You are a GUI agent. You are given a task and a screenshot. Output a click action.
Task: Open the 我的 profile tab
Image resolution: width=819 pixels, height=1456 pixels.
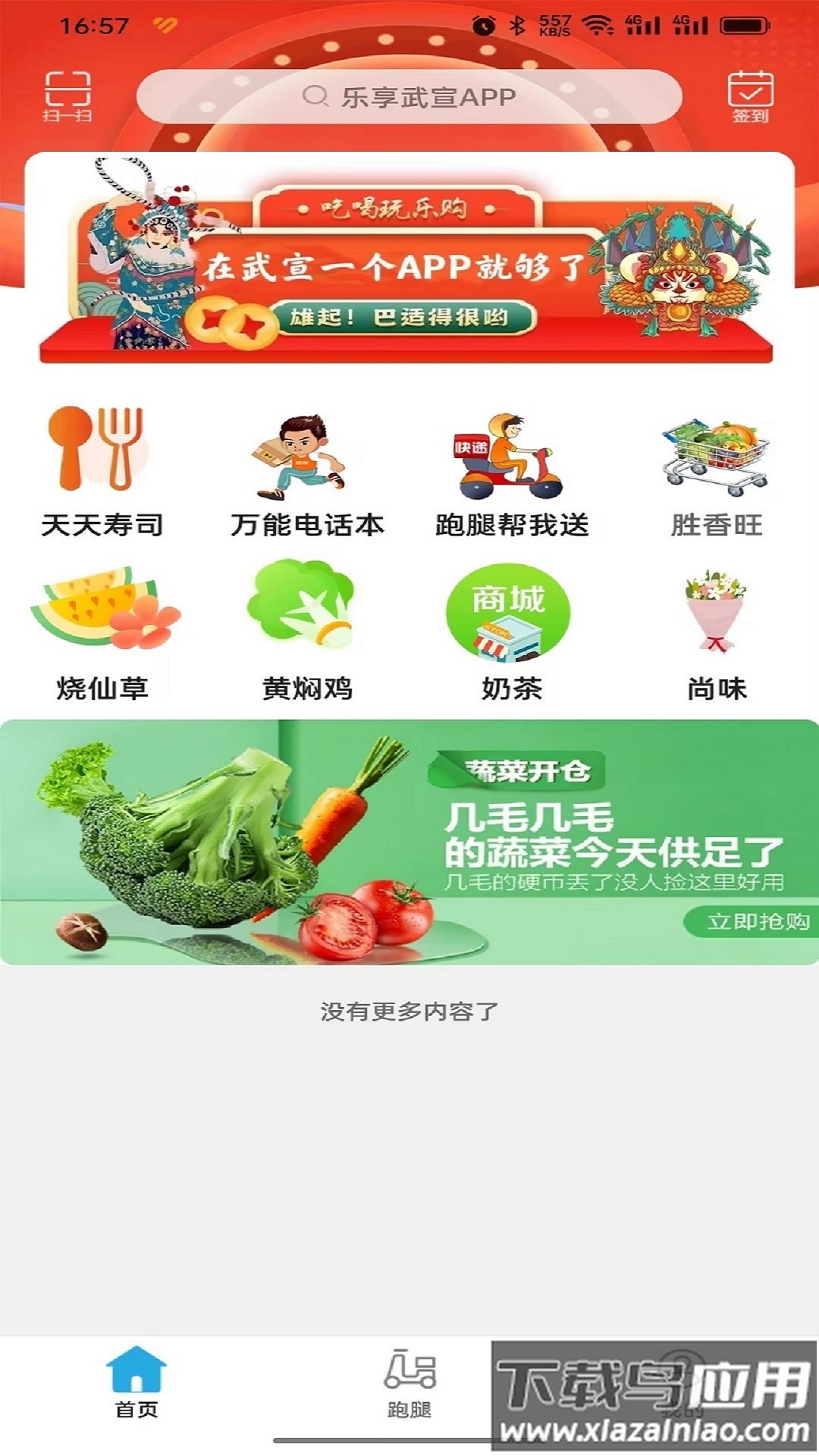(682, 1388)
